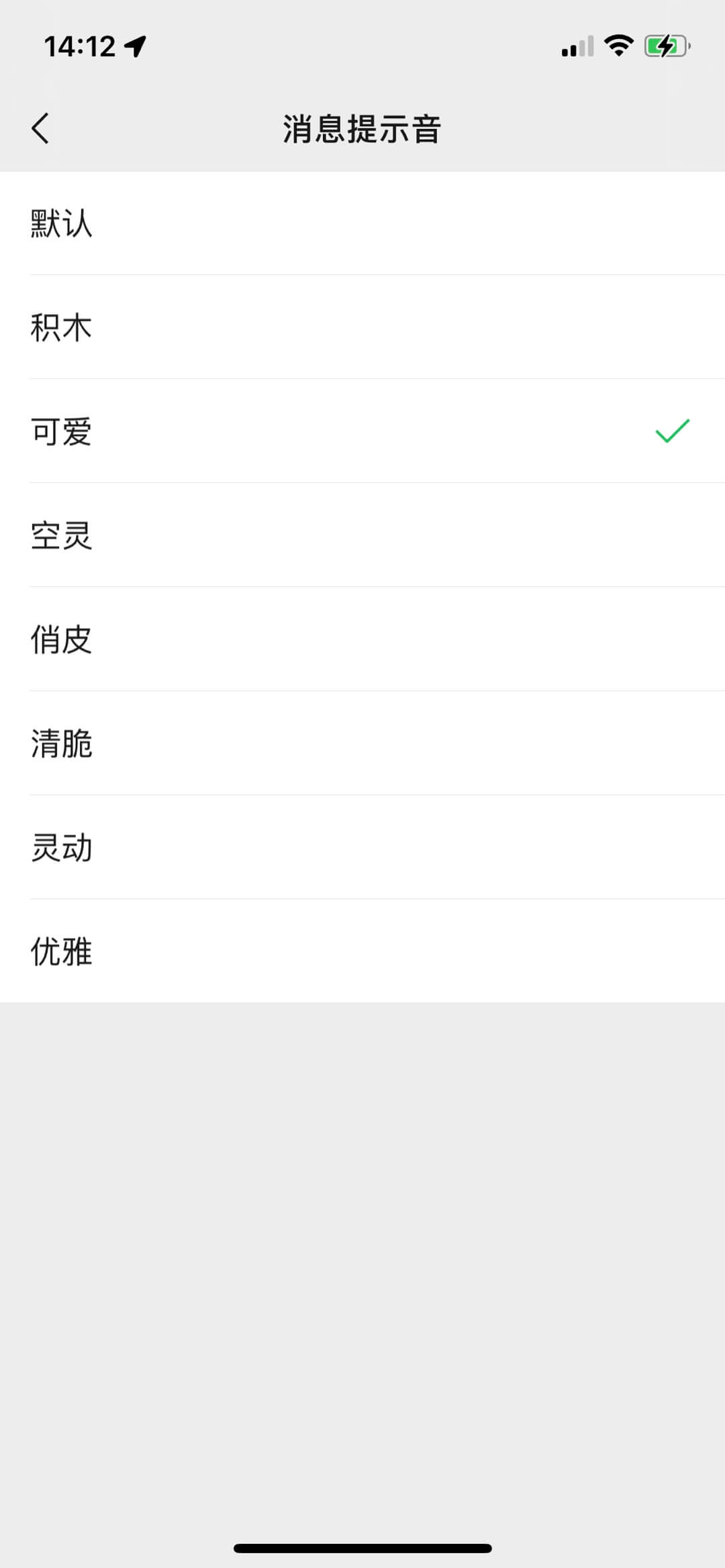Tap the cellular signal icon
The image size is (725, 1568).
coord(577,44)
